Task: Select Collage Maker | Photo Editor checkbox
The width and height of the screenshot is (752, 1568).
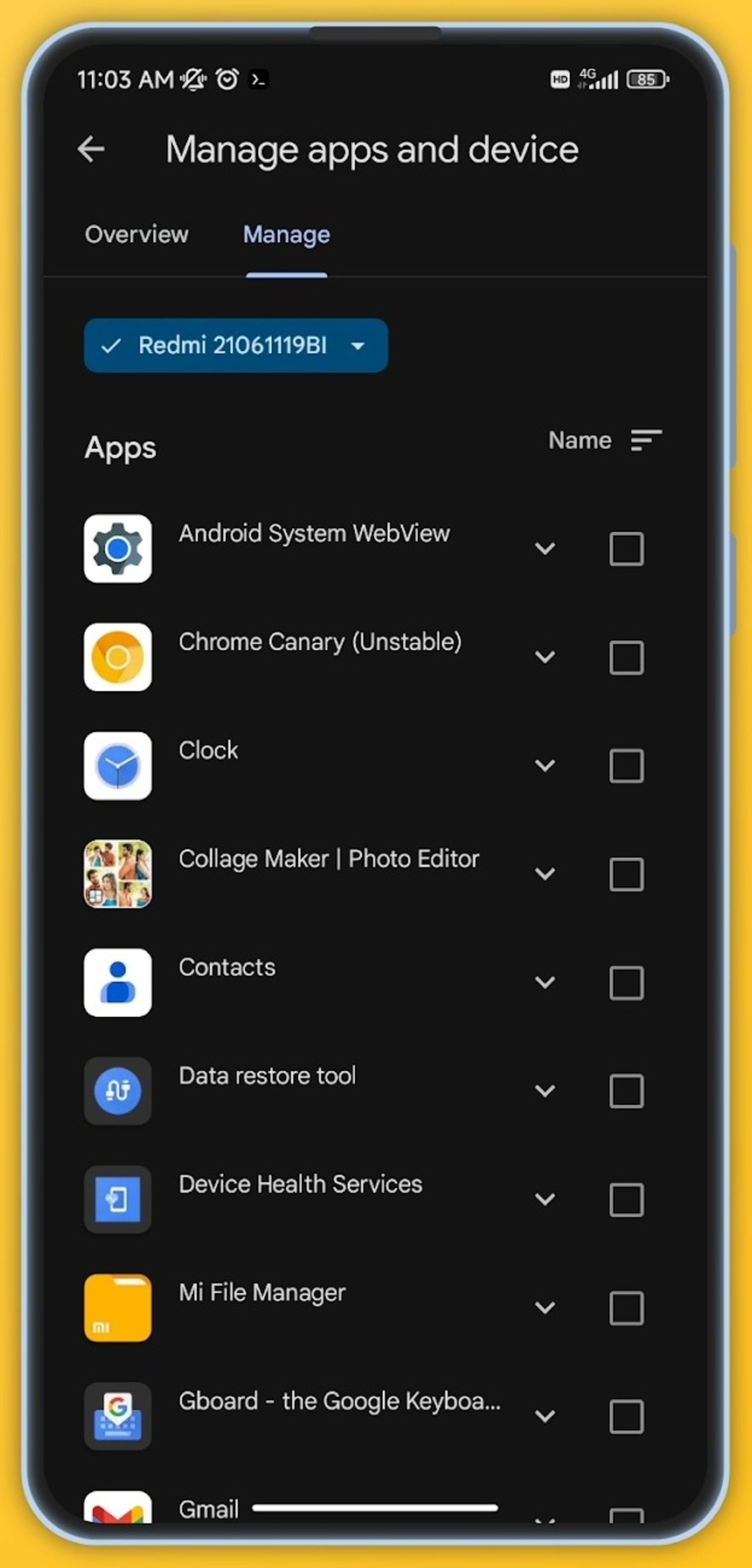Action: pos(626,874)
